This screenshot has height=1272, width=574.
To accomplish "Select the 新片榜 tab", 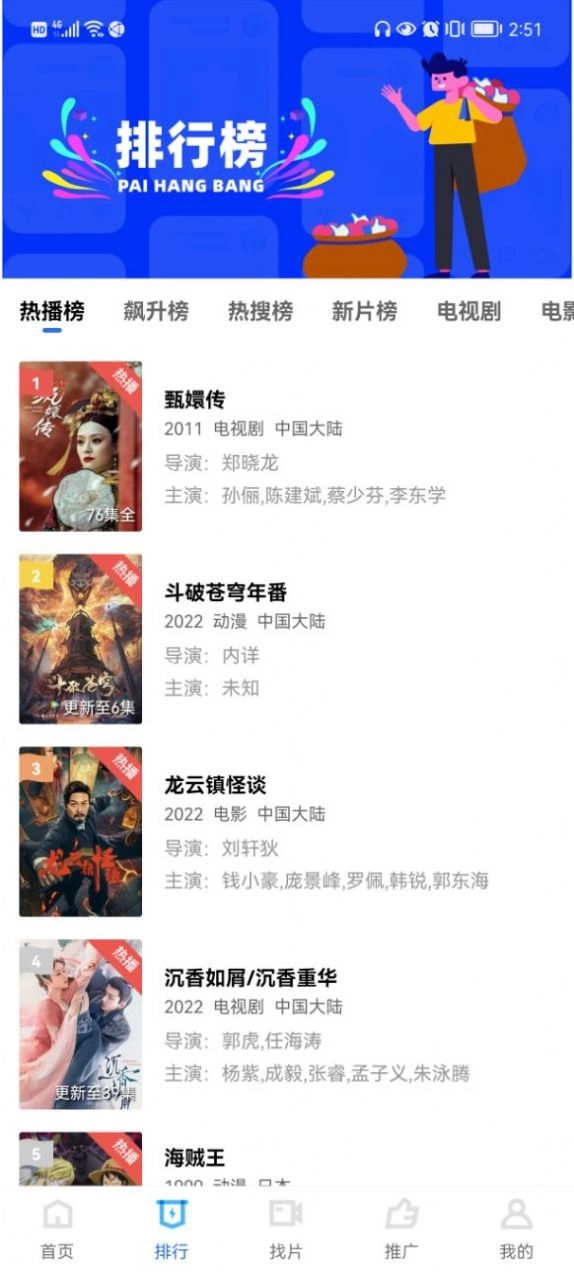I will coord(364,311).
